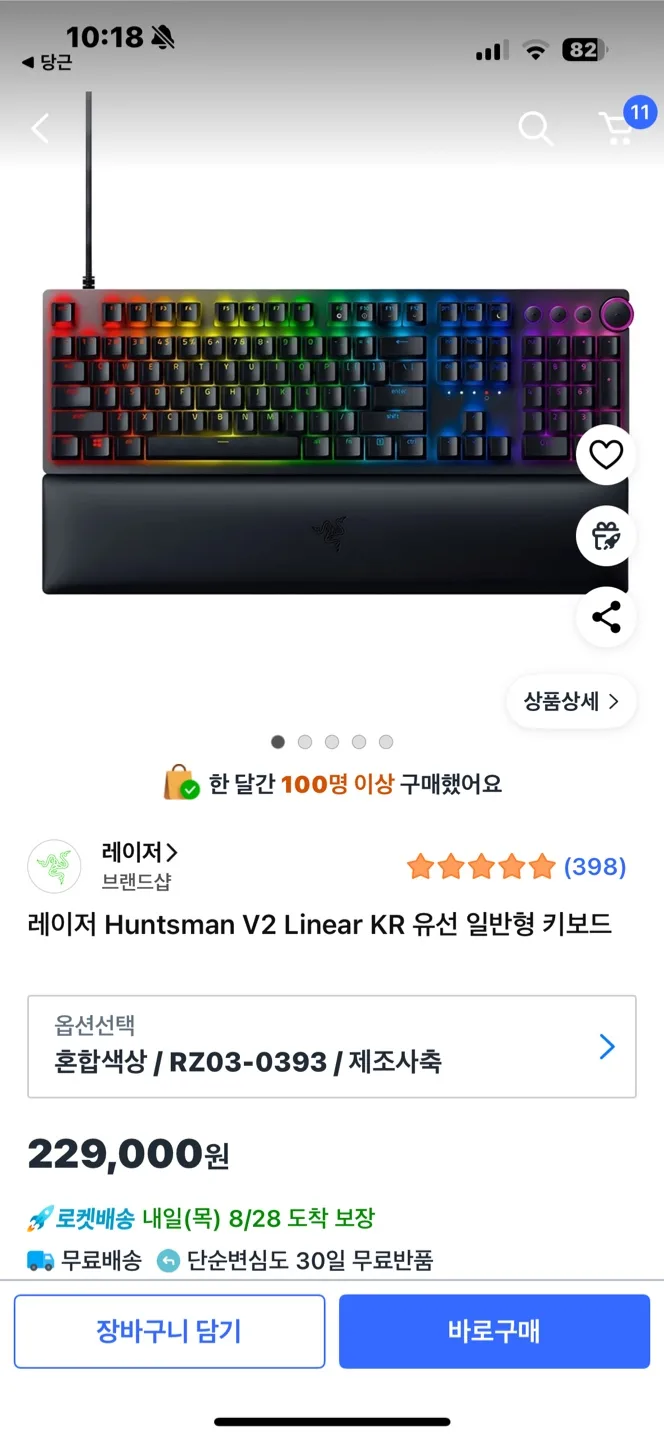Open the shopping cart with 11 items
Screen dimensions: 664x1440
coord(618,128)
